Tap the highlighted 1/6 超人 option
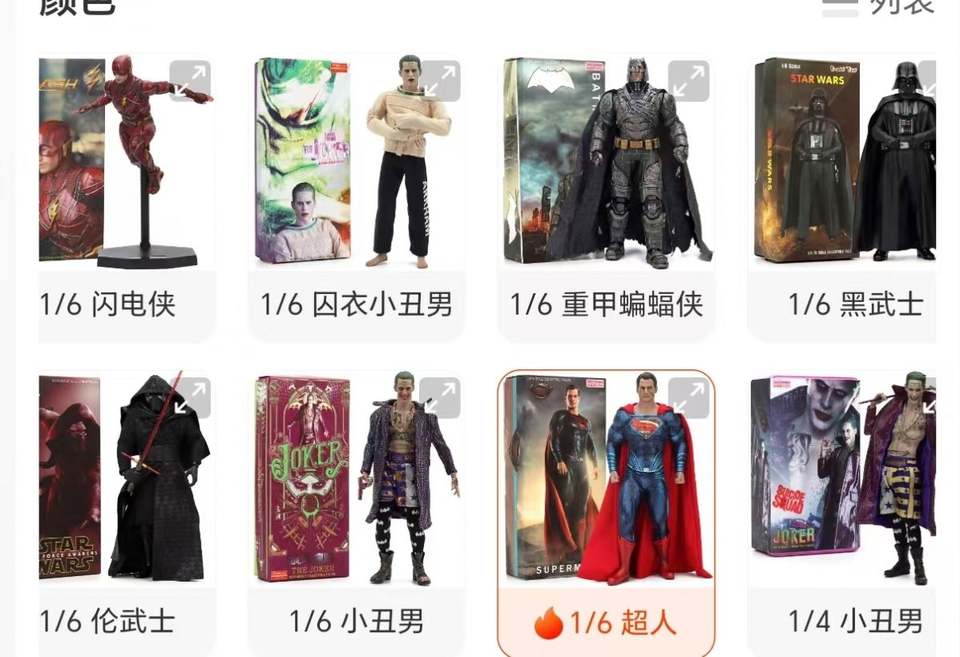Viewport: 960px width, 657px height. [606, 513]
